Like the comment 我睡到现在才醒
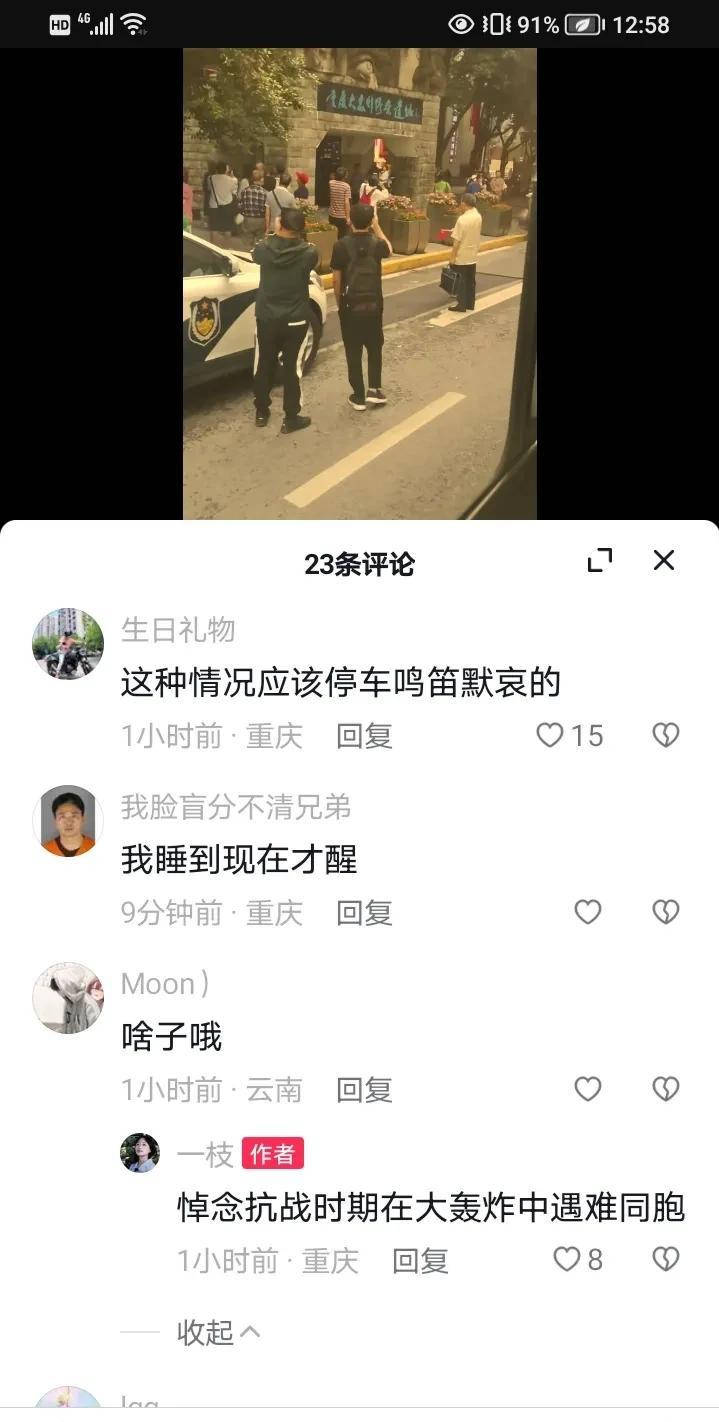 pyautogui.click(x=588, y=912)
